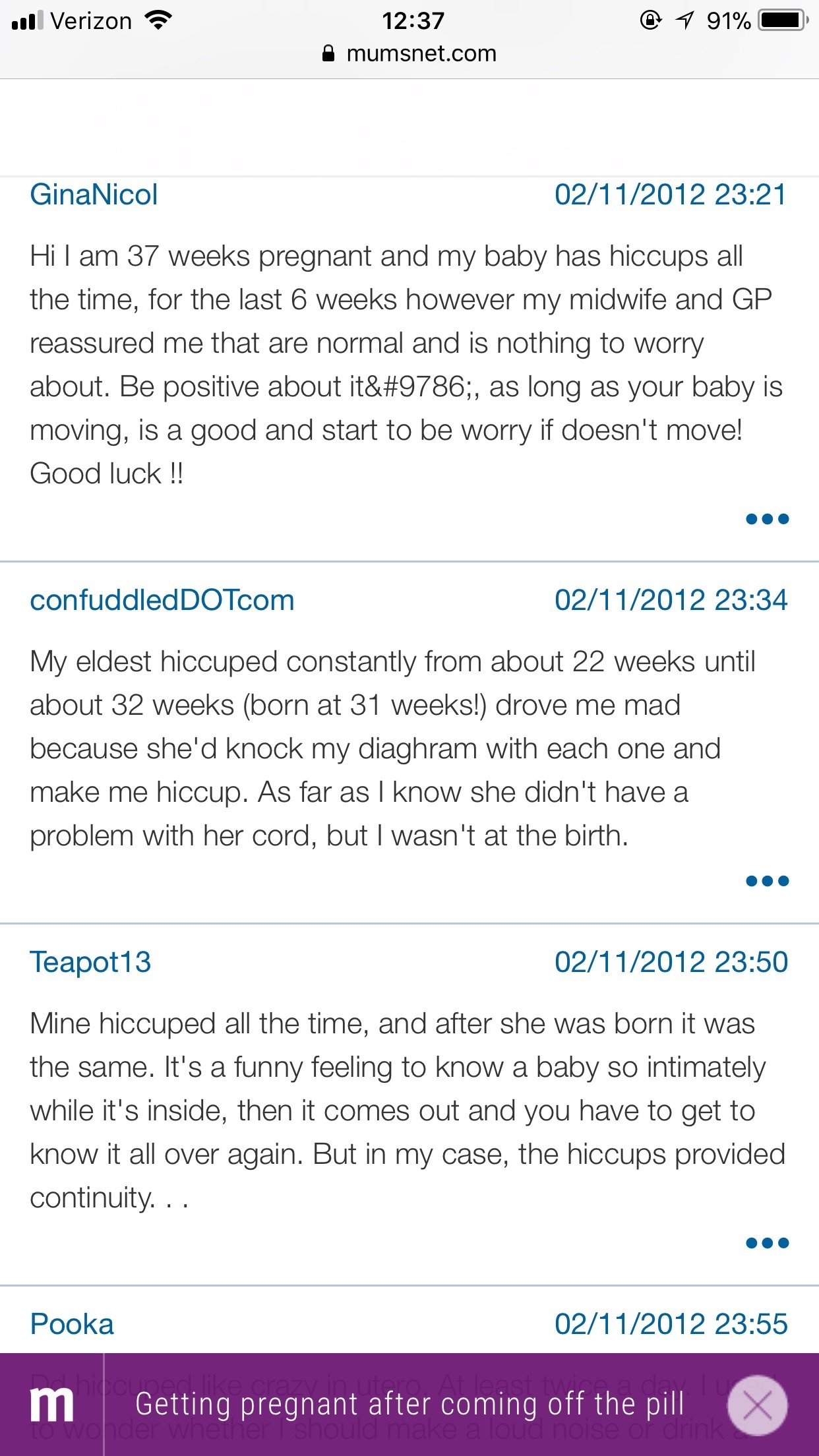Image resolution: width=819 pixels, height=1456 pixels.
Task: Open the 02/11/2012 23:34 timestamp link
Action: [x=671, y=600]
